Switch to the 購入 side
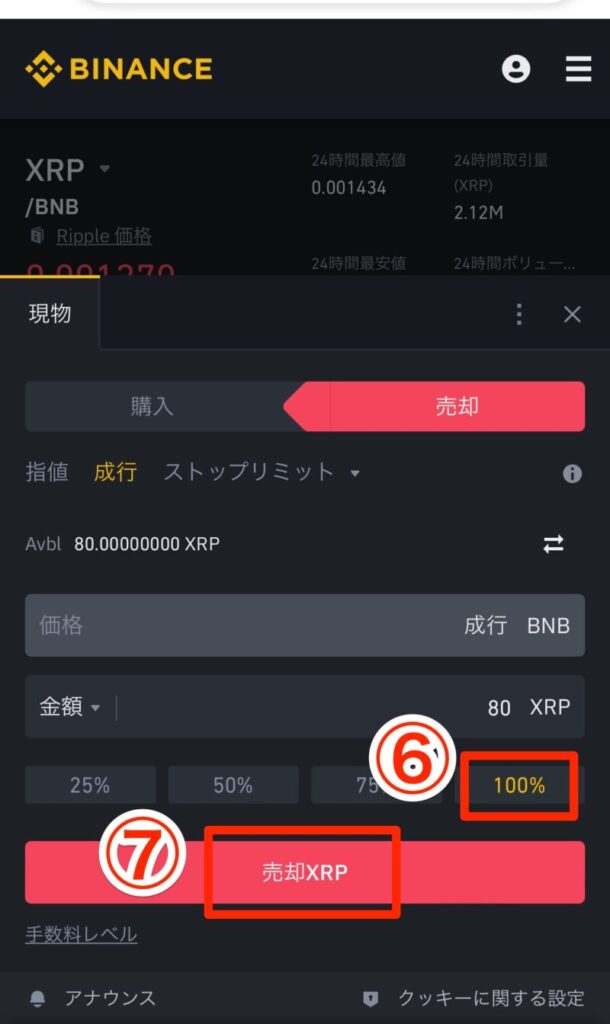This screenshot has height=1024, width=610. coord(152,406)
